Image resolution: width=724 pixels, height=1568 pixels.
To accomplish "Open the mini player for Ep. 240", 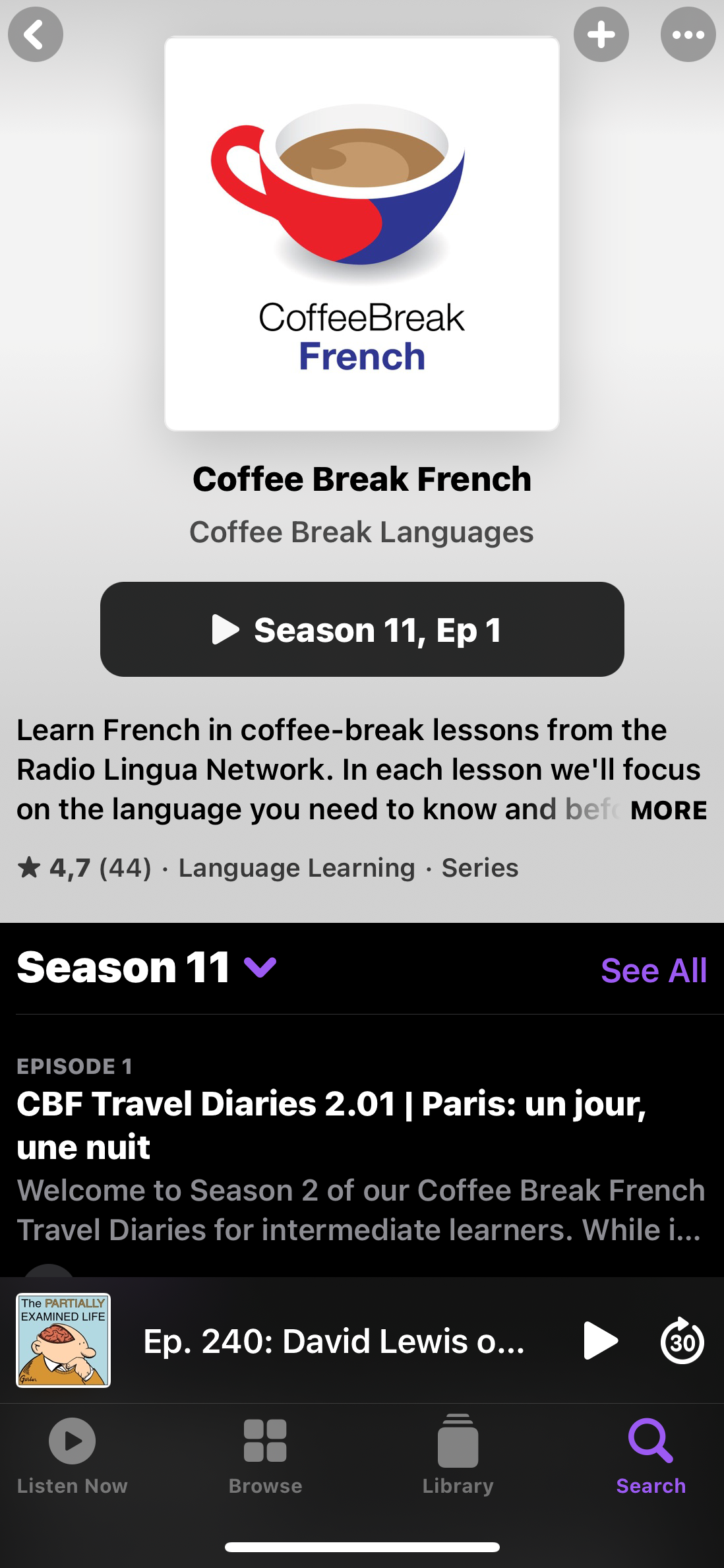I will coord(334,1341).
